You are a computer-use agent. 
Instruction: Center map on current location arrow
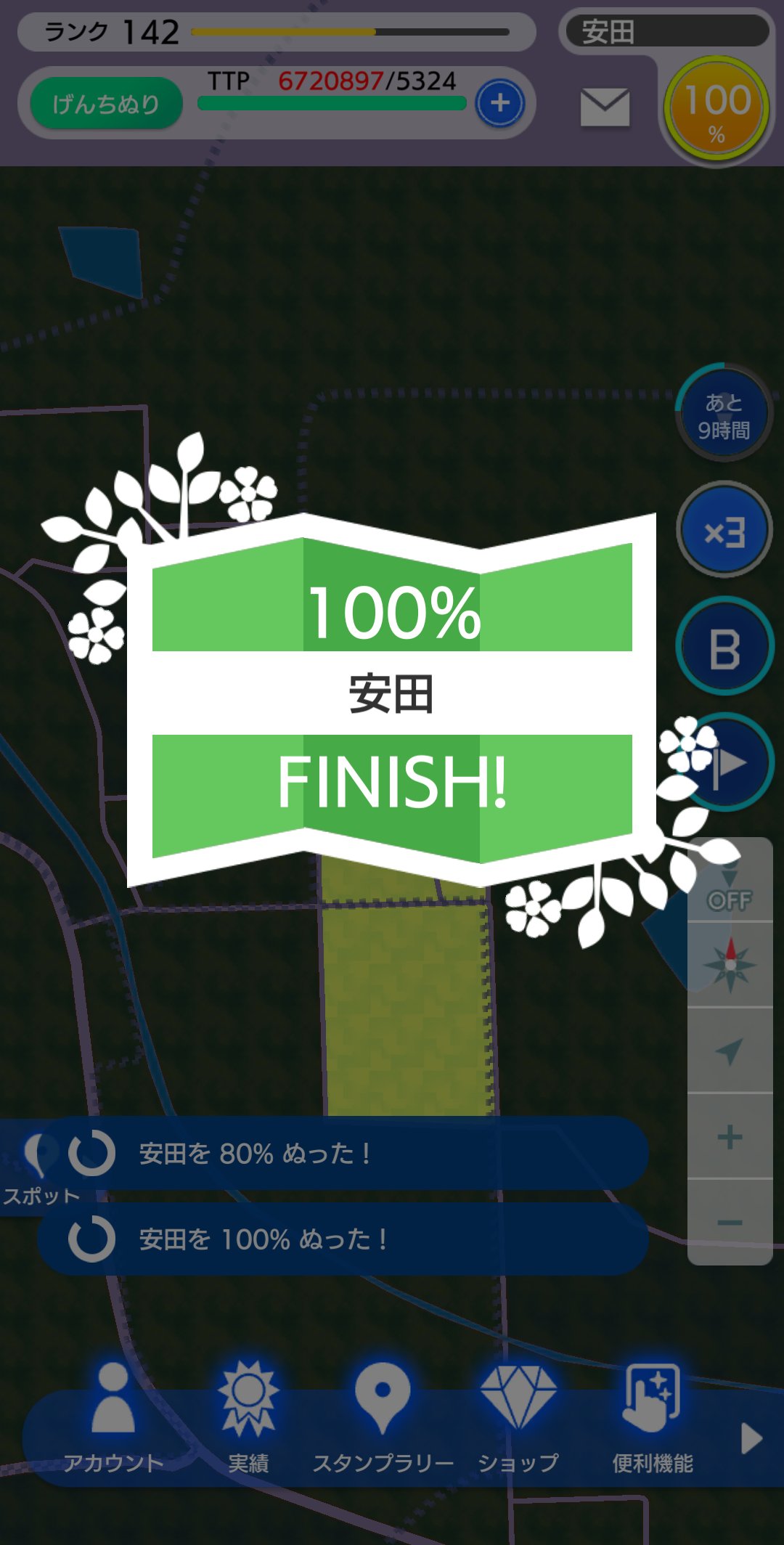click(x=730, y=1051)
